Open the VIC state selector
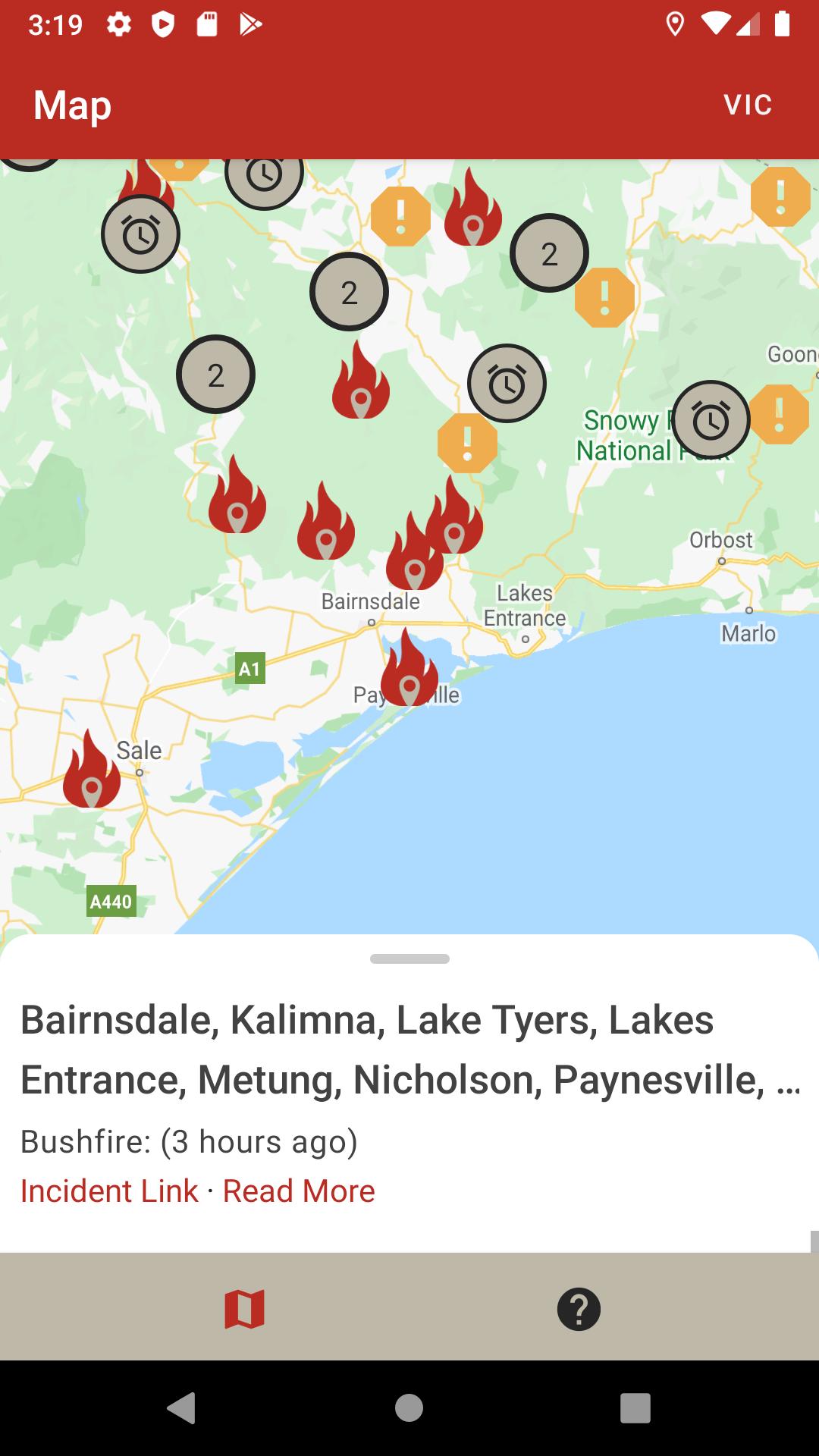Screen dimensions: 819x1456 click(x=747, y=105)
